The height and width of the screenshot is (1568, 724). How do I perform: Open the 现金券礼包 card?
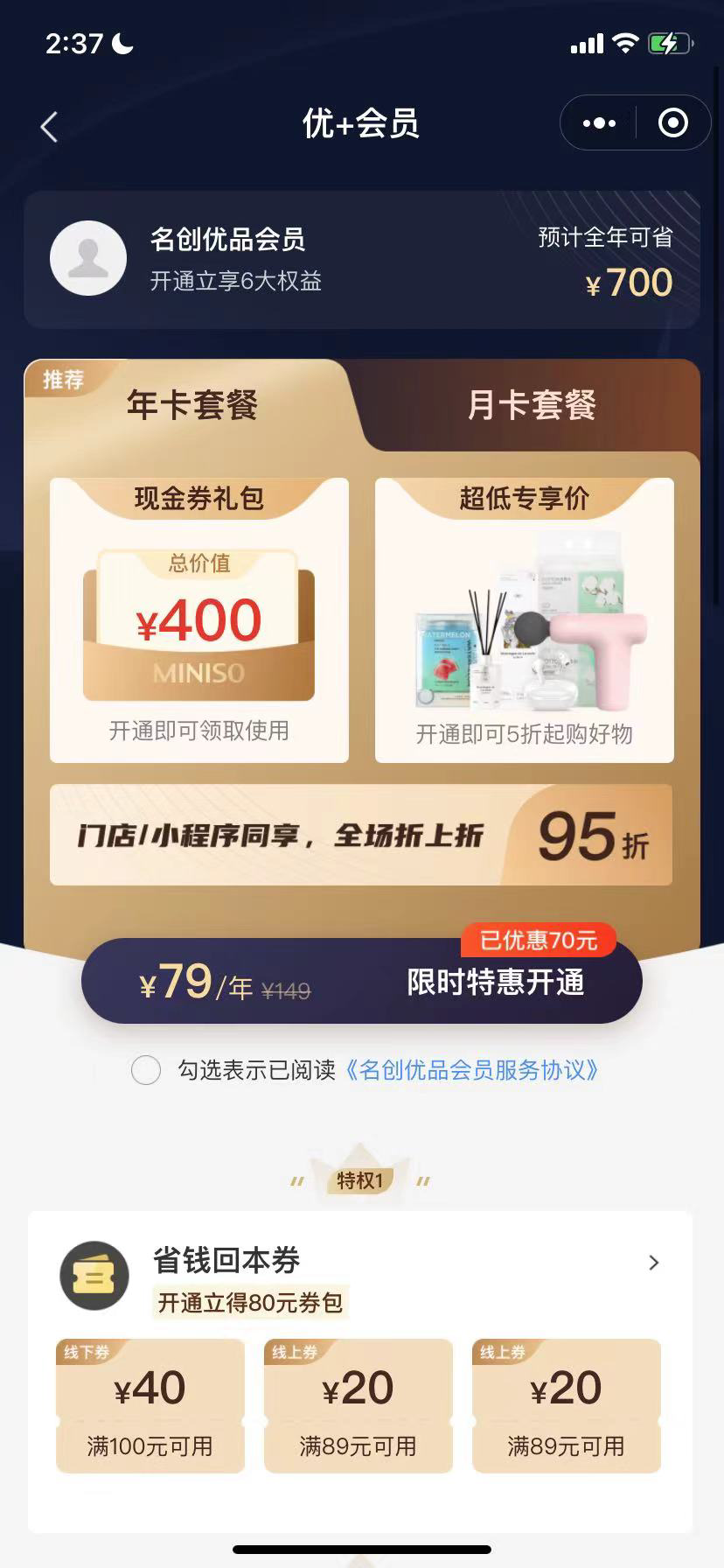coord(199,619)
